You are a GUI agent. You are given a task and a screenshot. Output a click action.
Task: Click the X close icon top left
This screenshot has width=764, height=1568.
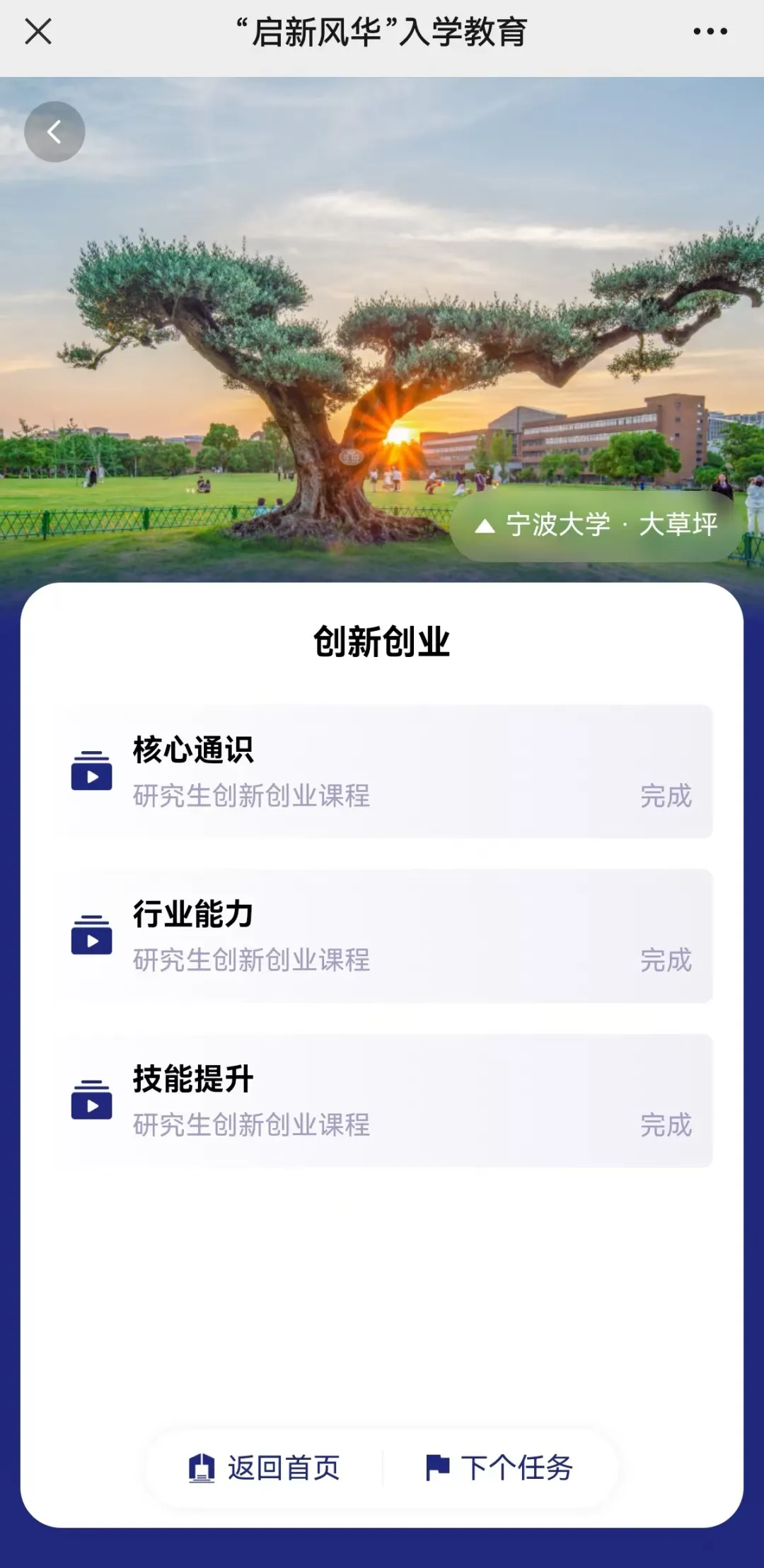(39, 31)
